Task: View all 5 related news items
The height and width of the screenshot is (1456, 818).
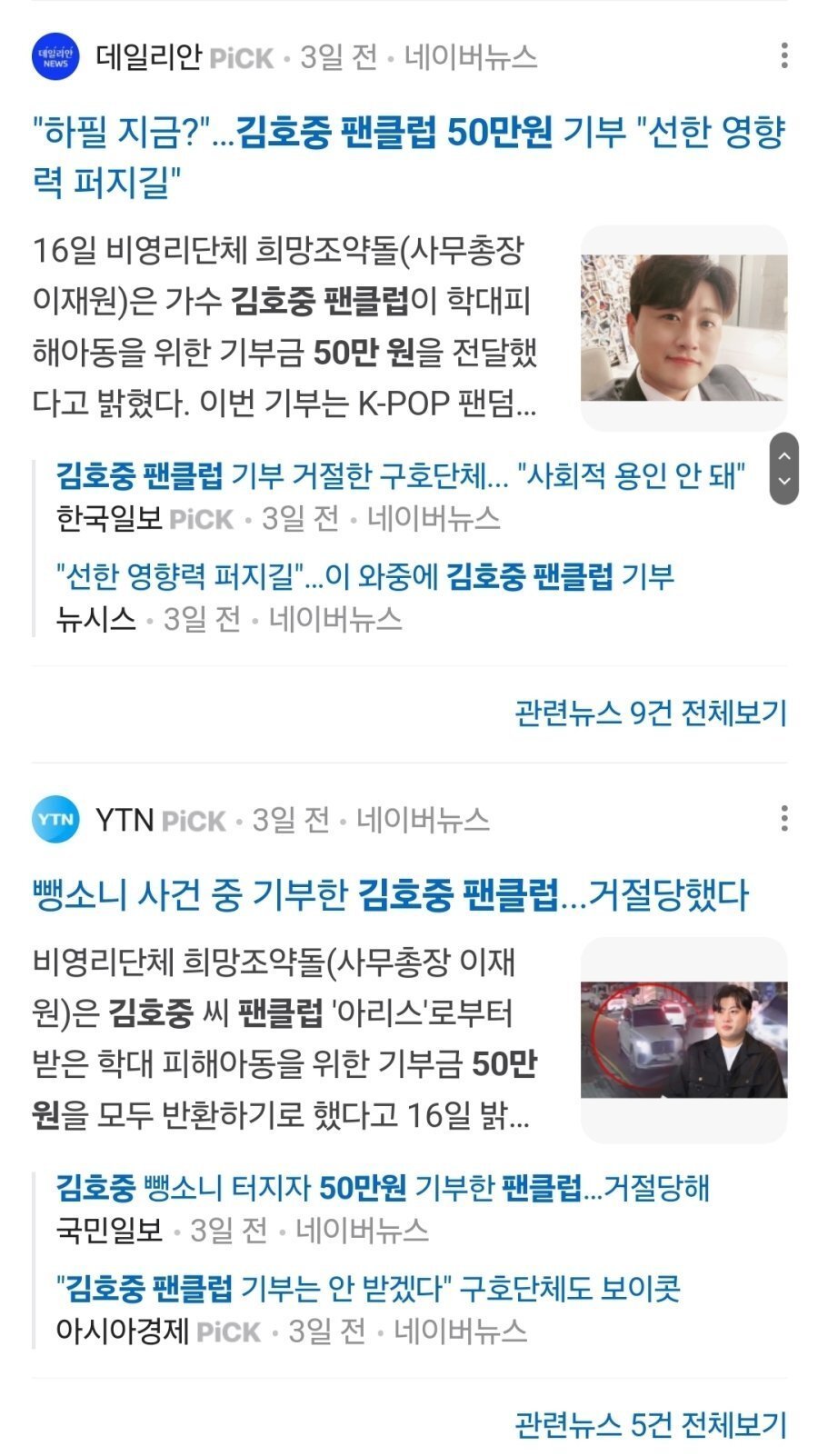Action: (x=650, y=1424)
